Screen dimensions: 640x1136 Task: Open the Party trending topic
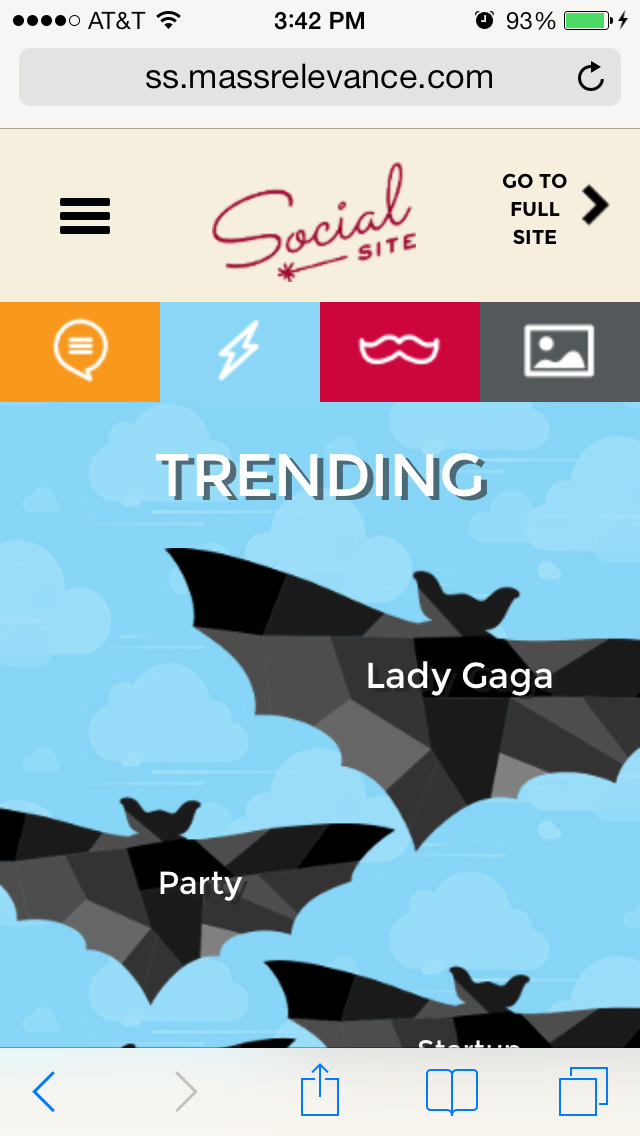click(200, 884)
